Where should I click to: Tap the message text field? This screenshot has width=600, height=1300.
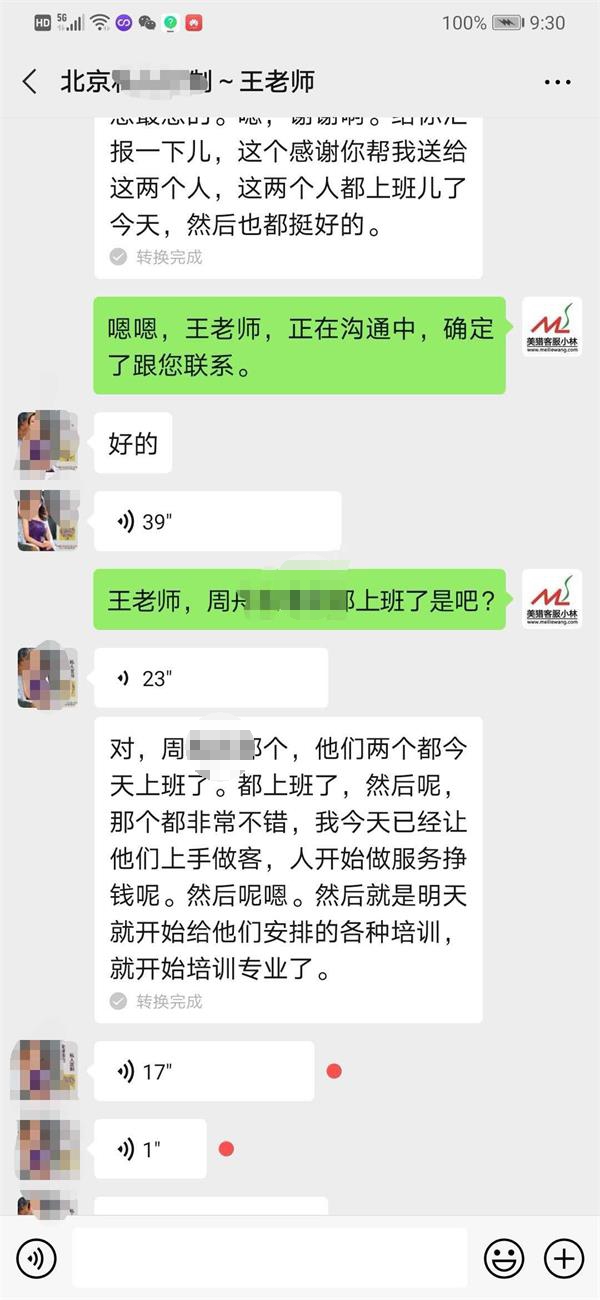click(270, 1258)
